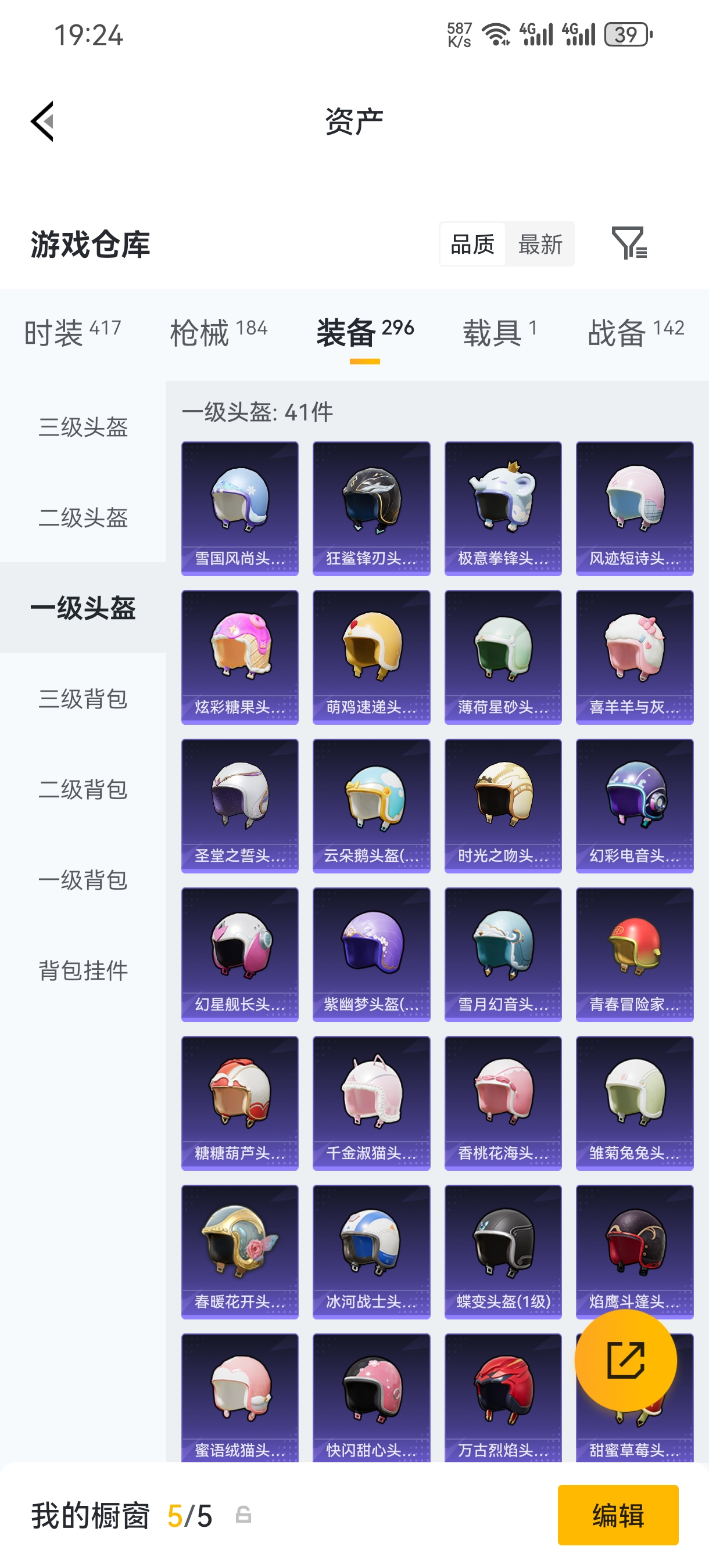
Task: Switch sorting to 品质
Action: [x=472, y=244]
